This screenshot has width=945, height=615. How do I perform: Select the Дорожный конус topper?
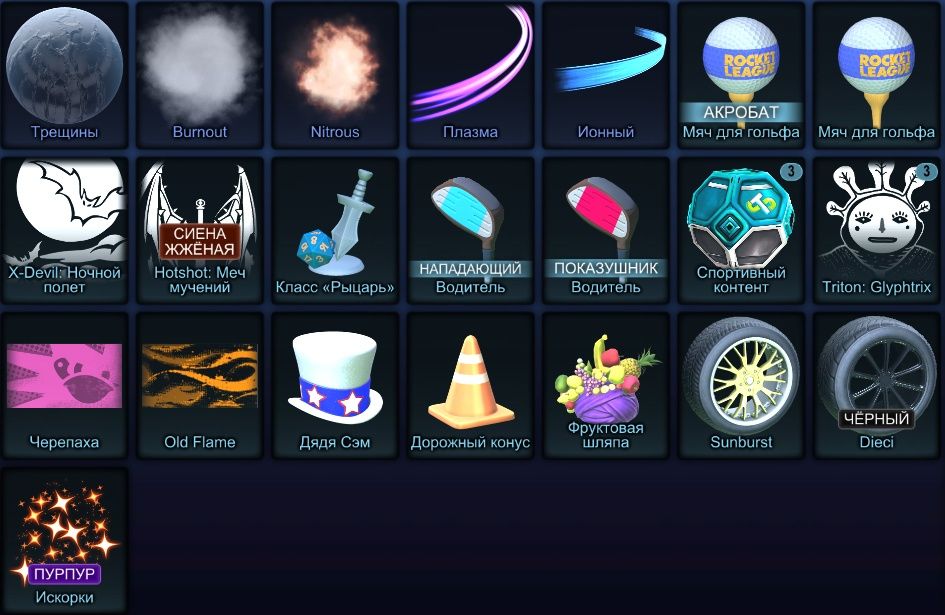point(470,385)
